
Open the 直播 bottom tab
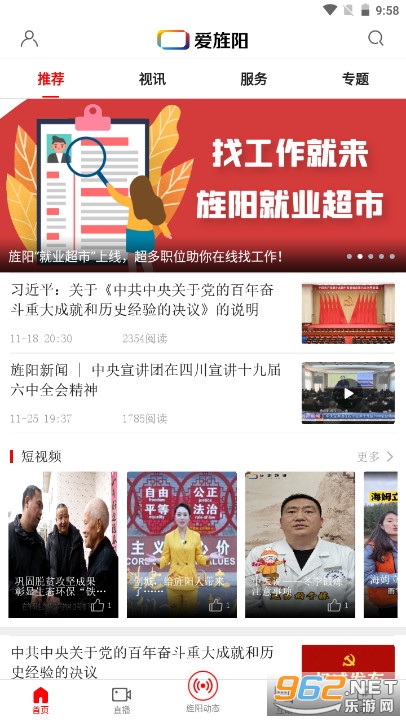122,700
